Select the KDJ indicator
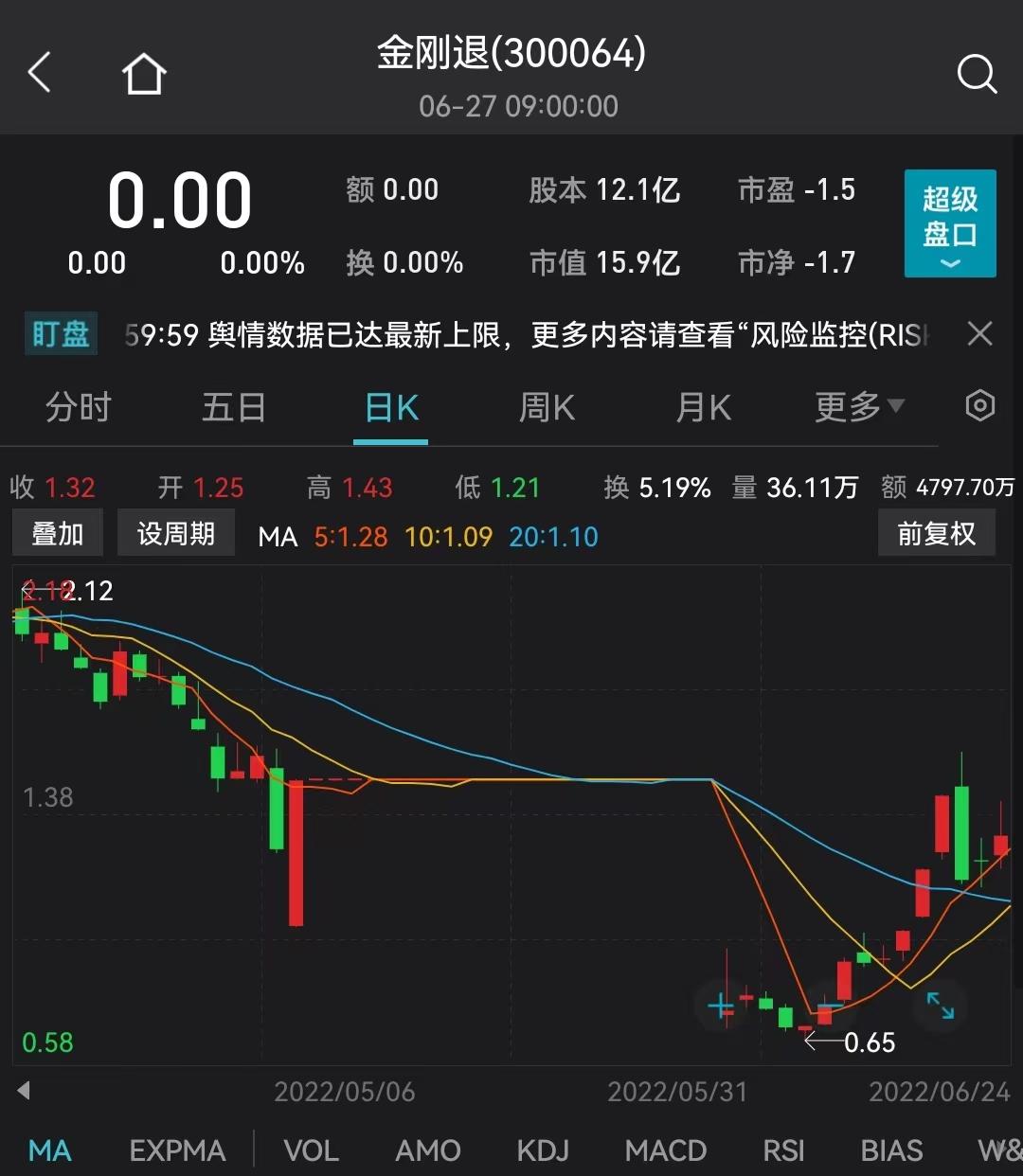Viewport: 1023px width, 1176px height. coord(543,1150)
